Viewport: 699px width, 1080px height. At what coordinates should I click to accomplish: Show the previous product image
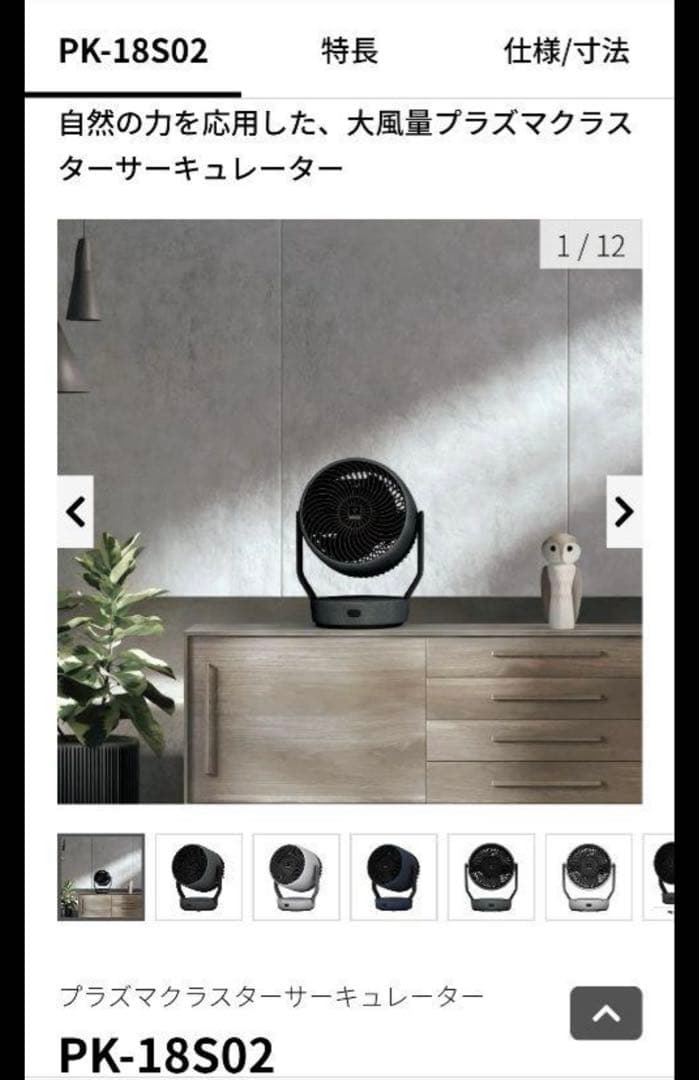point(75,512)
